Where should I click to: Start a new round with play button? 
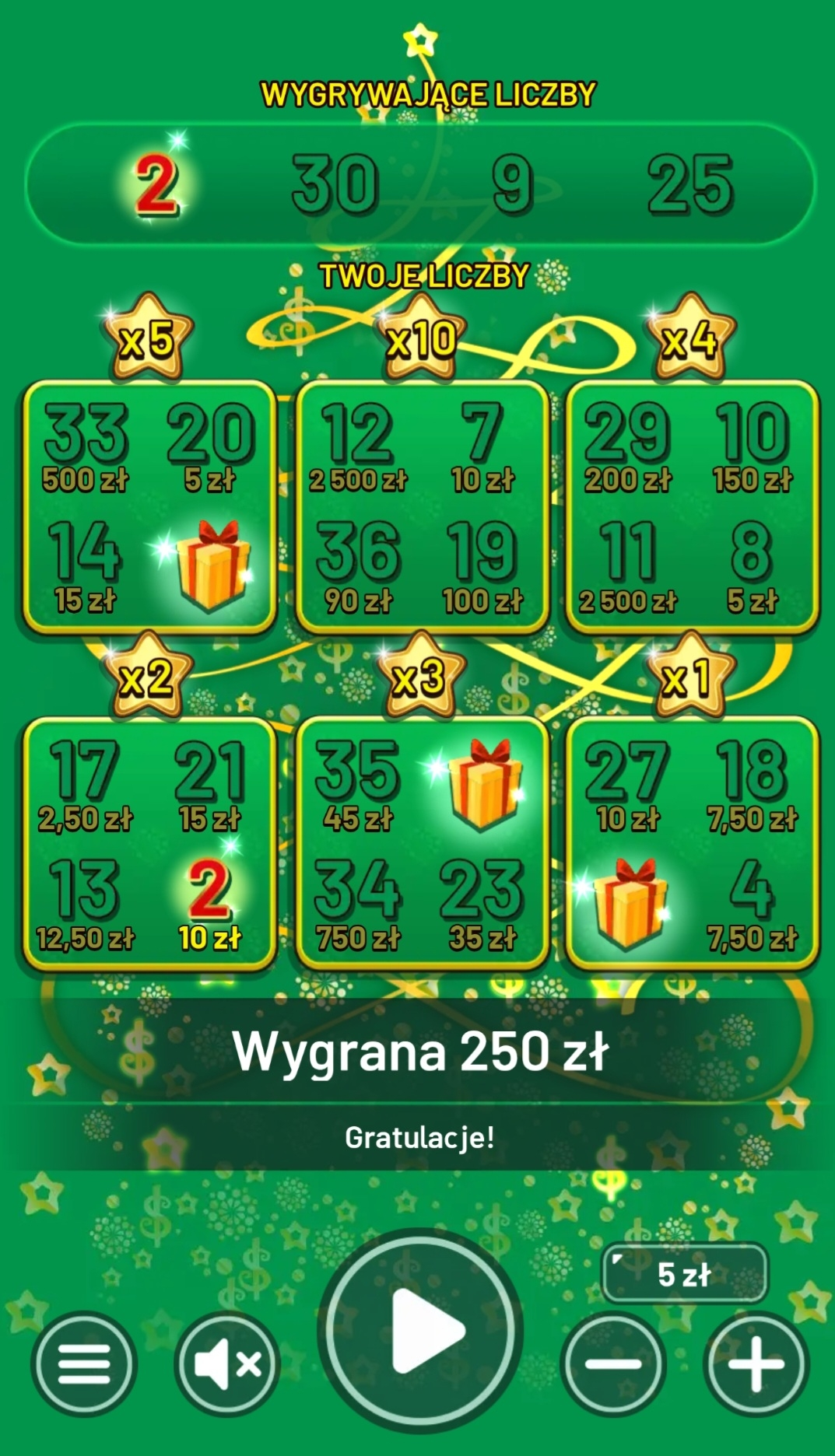(x=420, y=1331)
